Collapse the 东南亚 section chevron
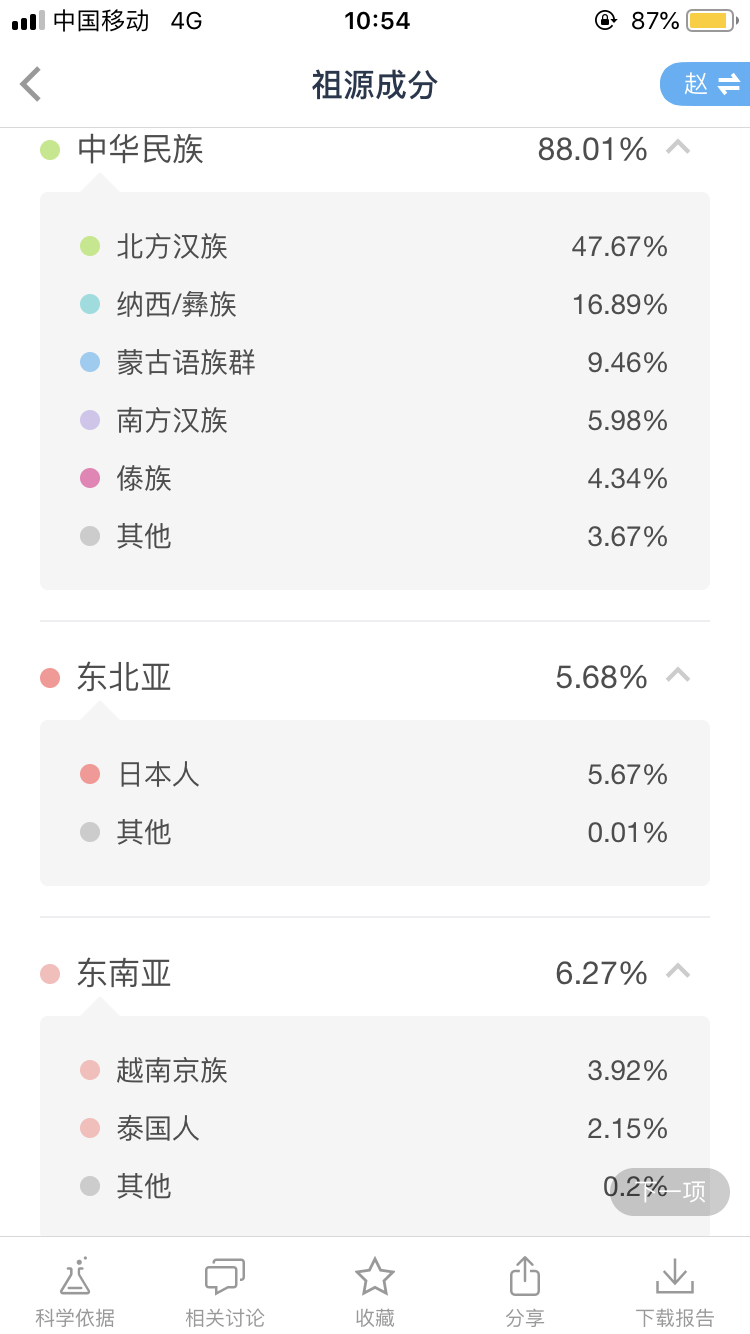Screen dimensions: 750x1334 pyautogui.click(x=678, y=971)
